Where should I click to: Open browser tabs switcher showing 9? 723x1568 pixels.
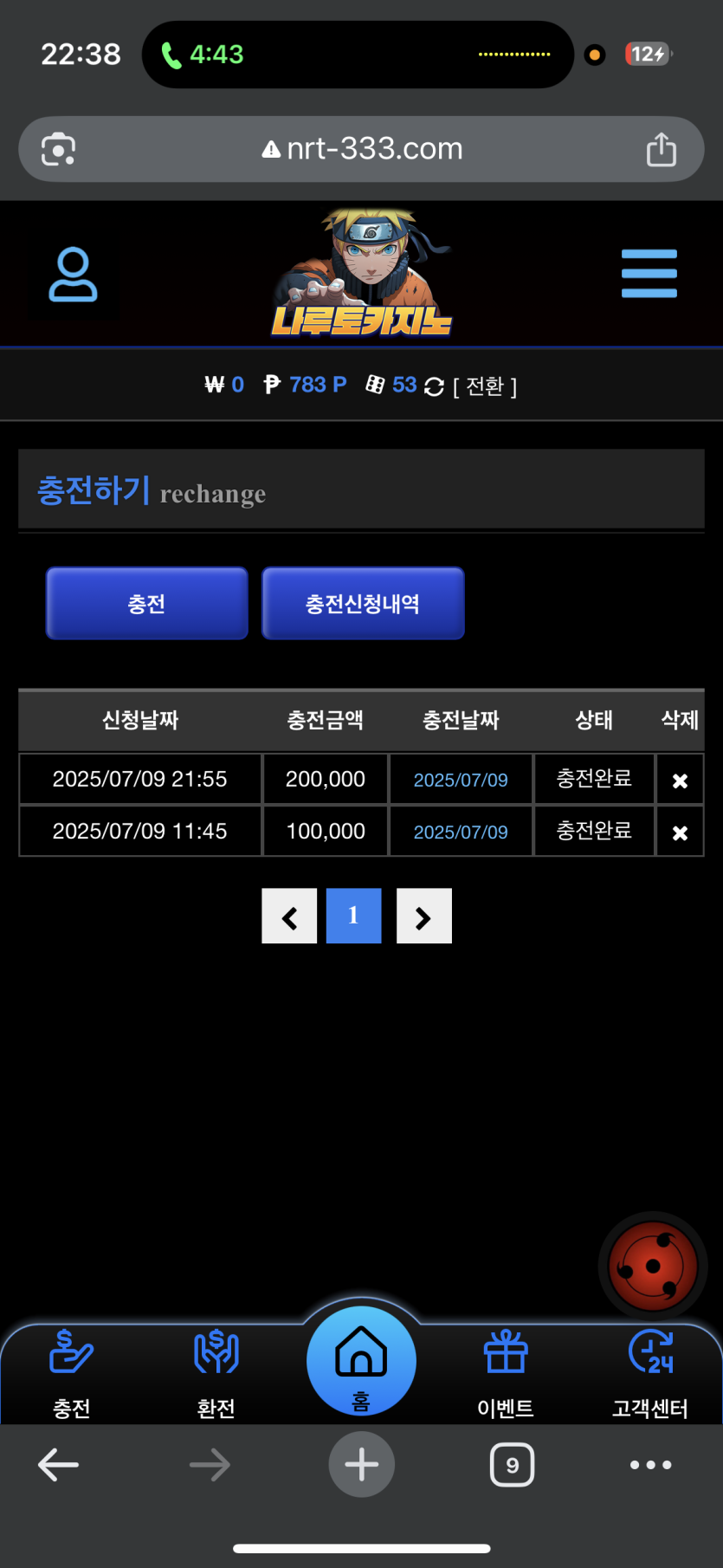pyautogui.click(x=512, y=1465)
